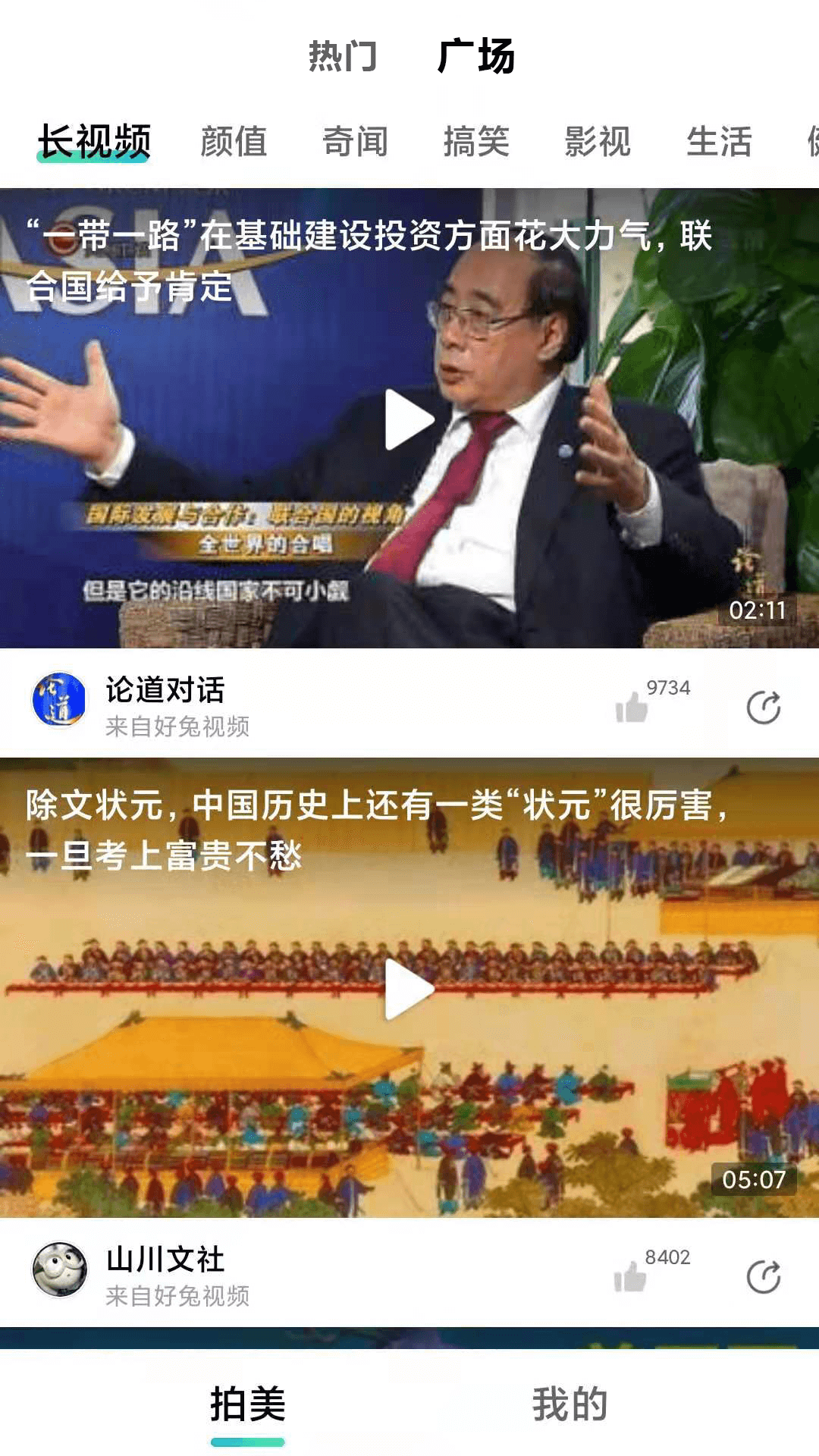Switch to the 影视 category
The width and height of the screenshot is (819, 1456).
pos(598,142)
